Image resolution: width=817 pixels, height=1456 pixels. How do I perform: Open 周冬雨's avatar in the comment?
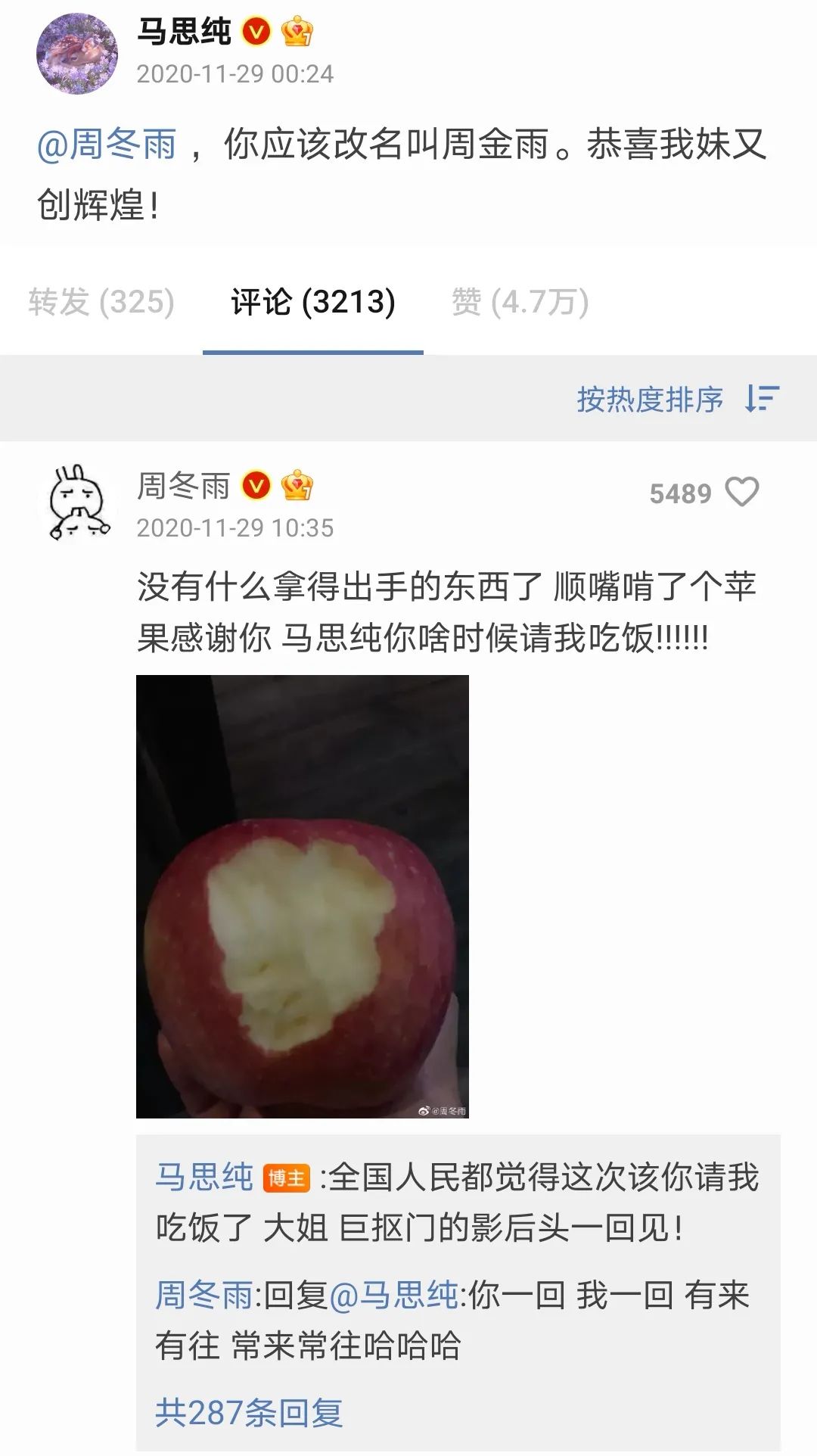pyautogui.click(x=77, y=502)
